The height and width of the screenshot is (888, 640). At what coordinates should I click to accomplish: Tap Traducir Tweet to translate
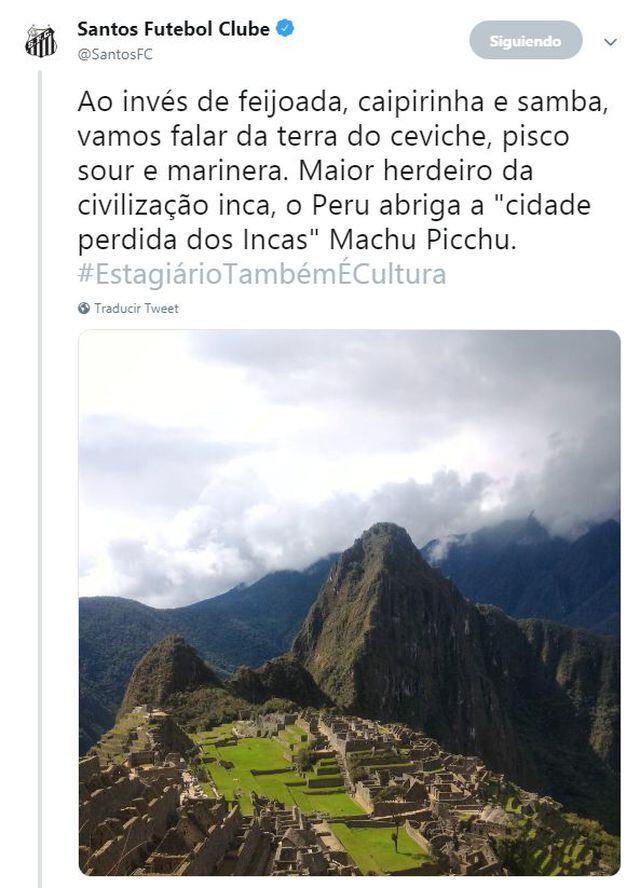coord(136,309)
